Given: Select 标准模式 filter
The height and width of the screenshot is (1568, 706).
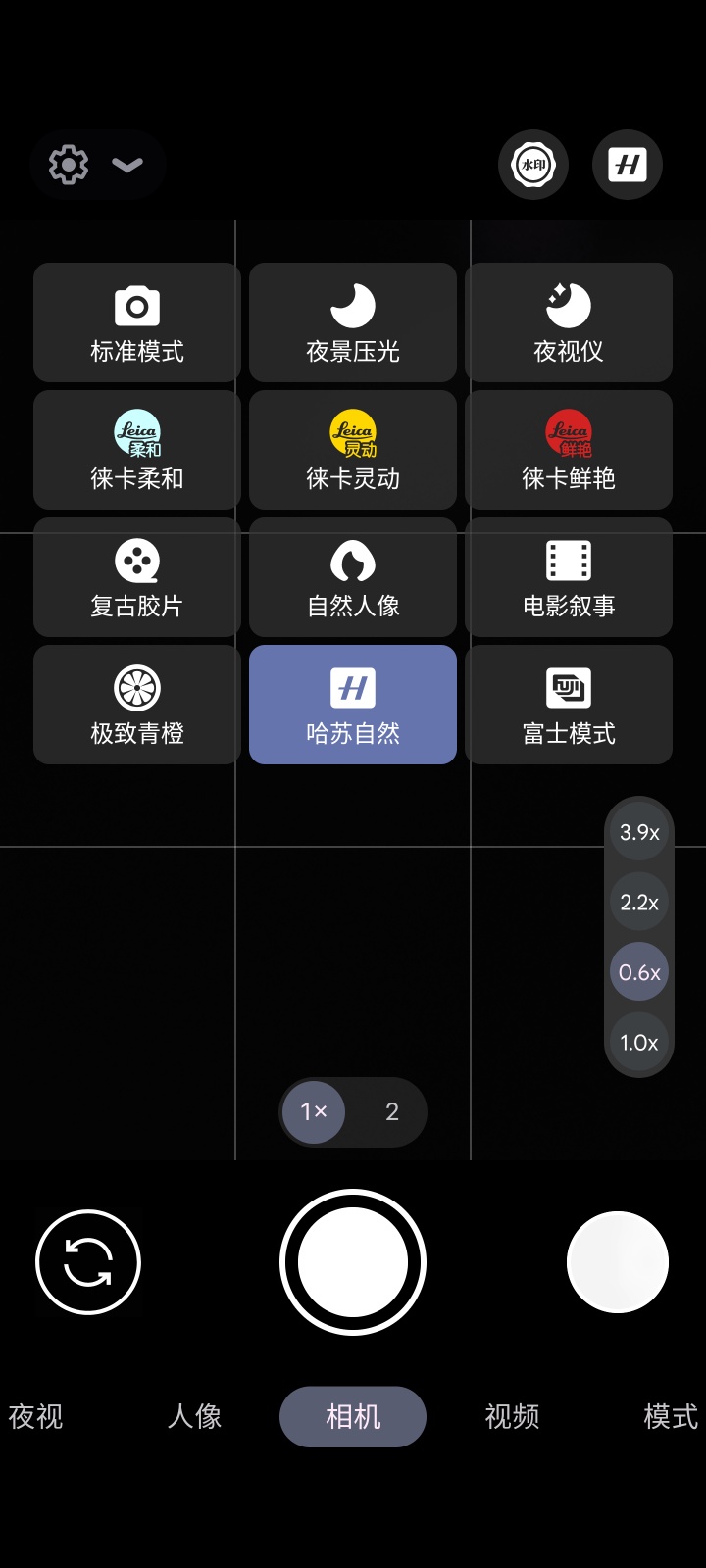Looking at the screenshot, I should click(x=137, y=322).
